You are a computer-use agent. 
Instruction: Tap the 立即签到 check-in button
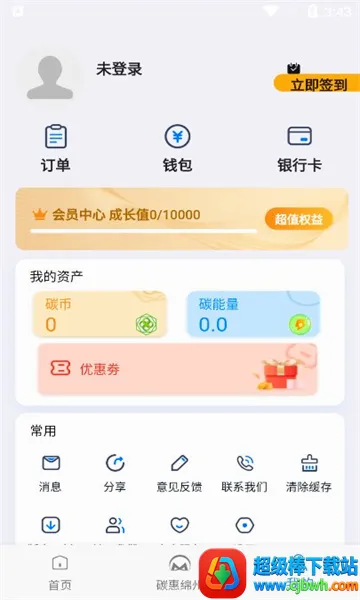click(316, 83)
